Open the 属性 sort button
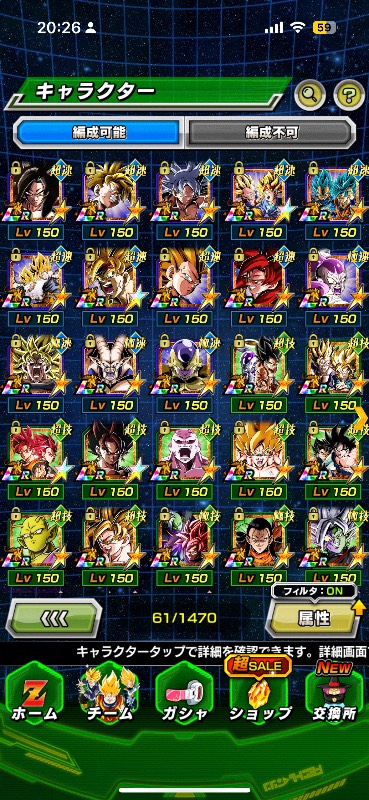The width and height of the screenshot is (369, 800). [313, 618]
